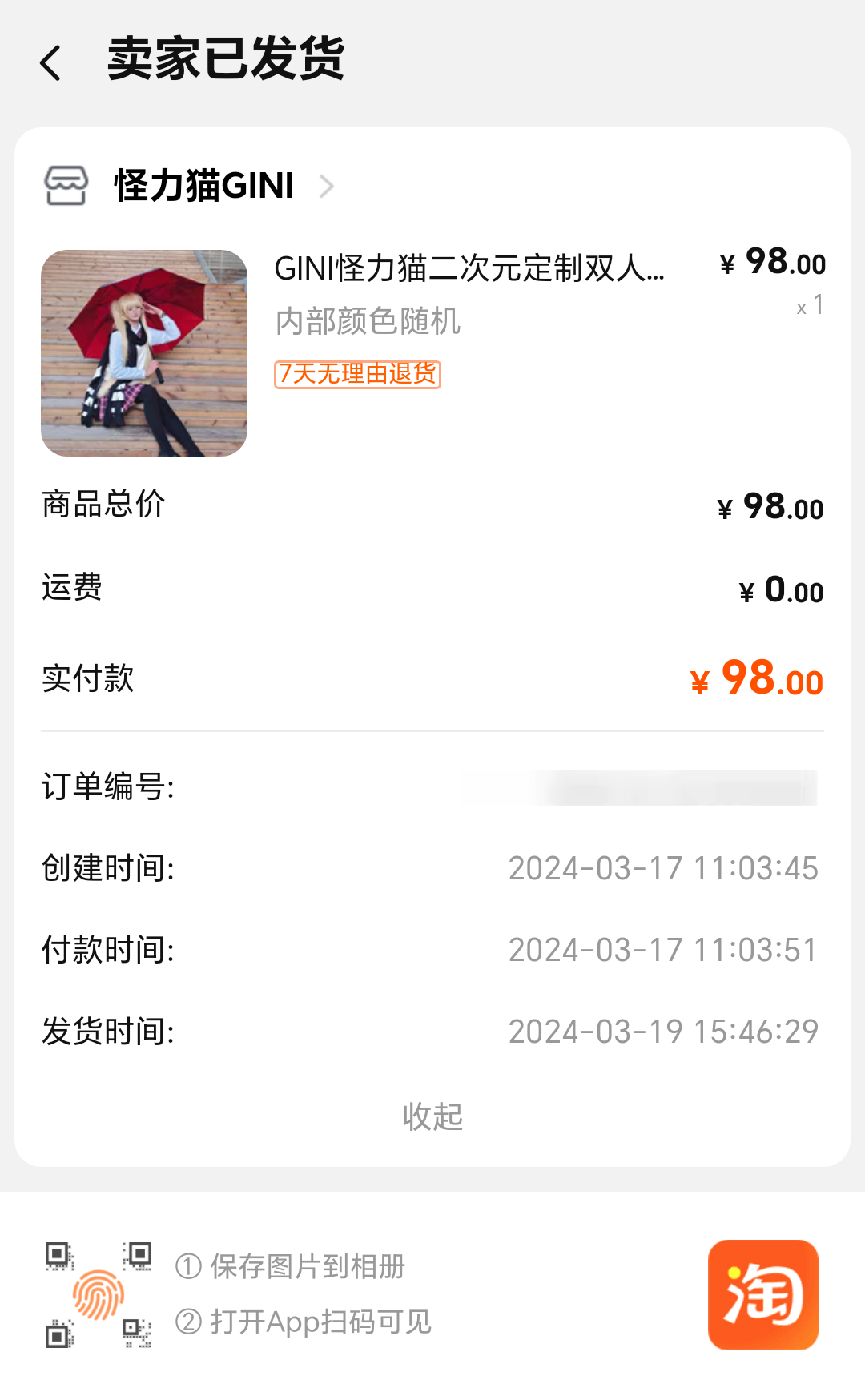Go back from the shipped order page
The width and height of the screenshot is (865, 1400).
click(50, 62)
